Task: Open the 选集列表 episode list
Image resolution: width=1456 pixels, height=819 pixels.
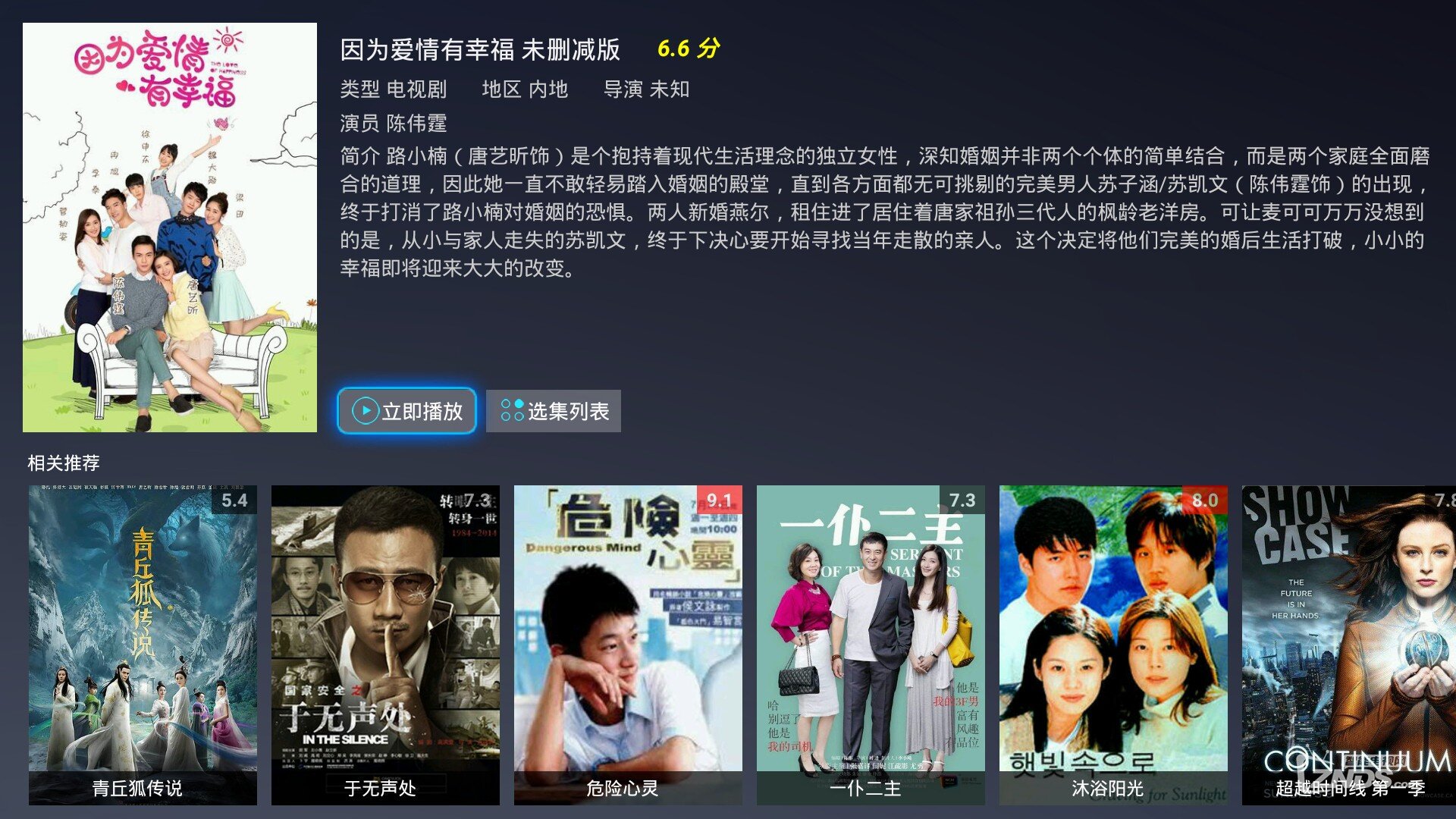Action: [554, 411]
